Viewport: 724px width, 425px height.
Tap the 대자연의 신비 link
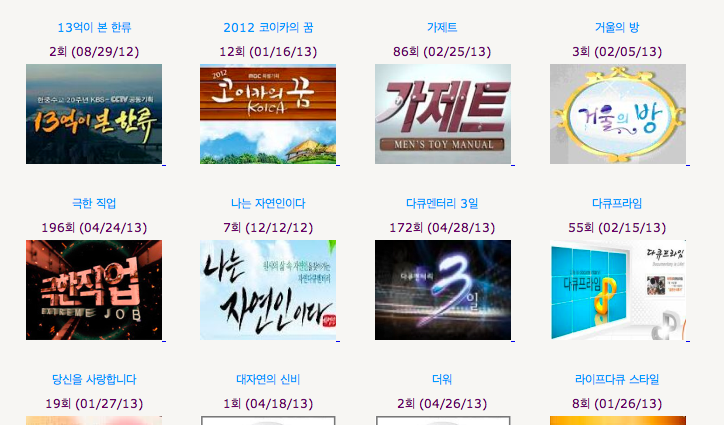[268, 379]
